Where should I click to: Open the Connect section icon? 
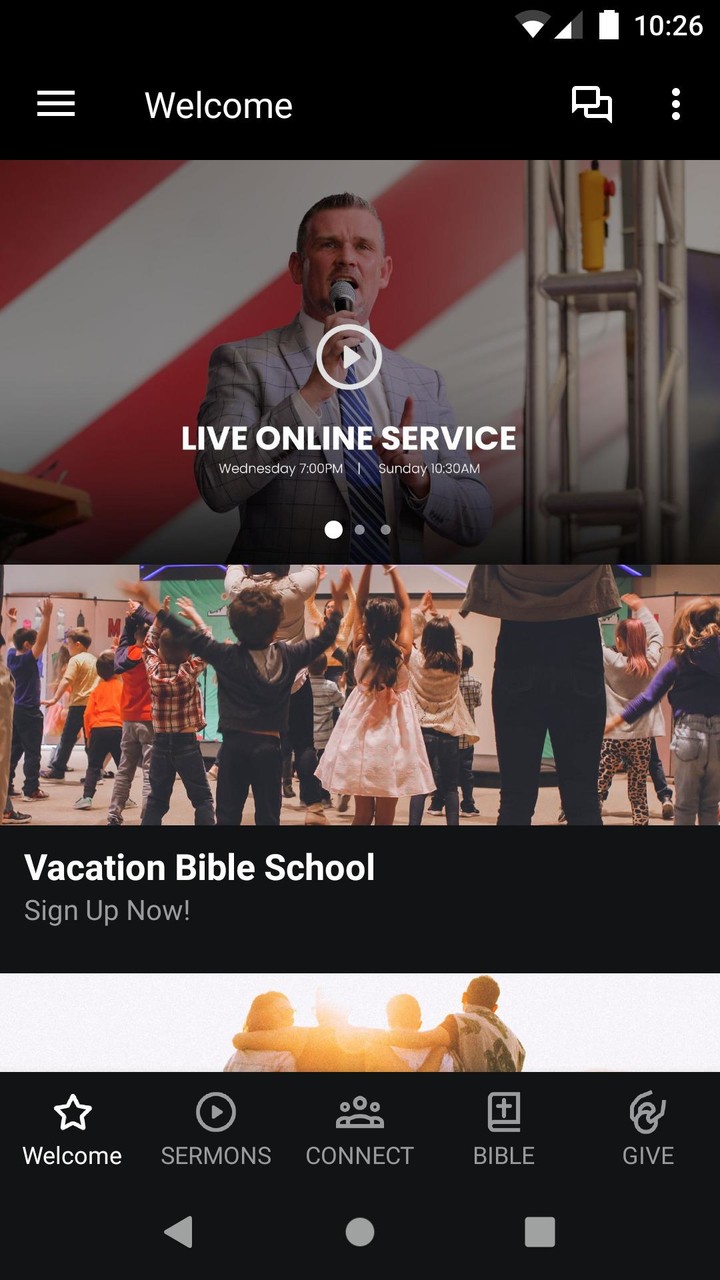click(x=359, y=1111)
